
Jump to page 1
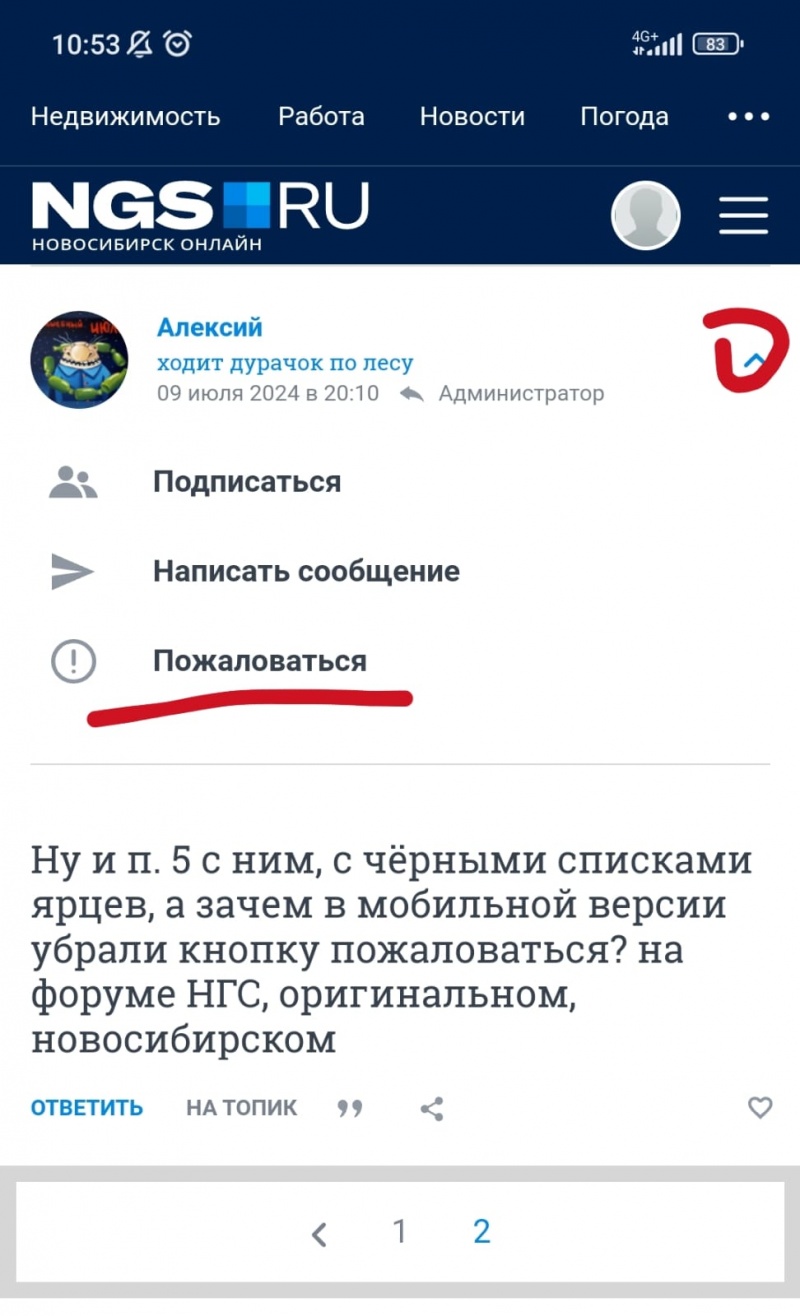(x=400, y=1232)
